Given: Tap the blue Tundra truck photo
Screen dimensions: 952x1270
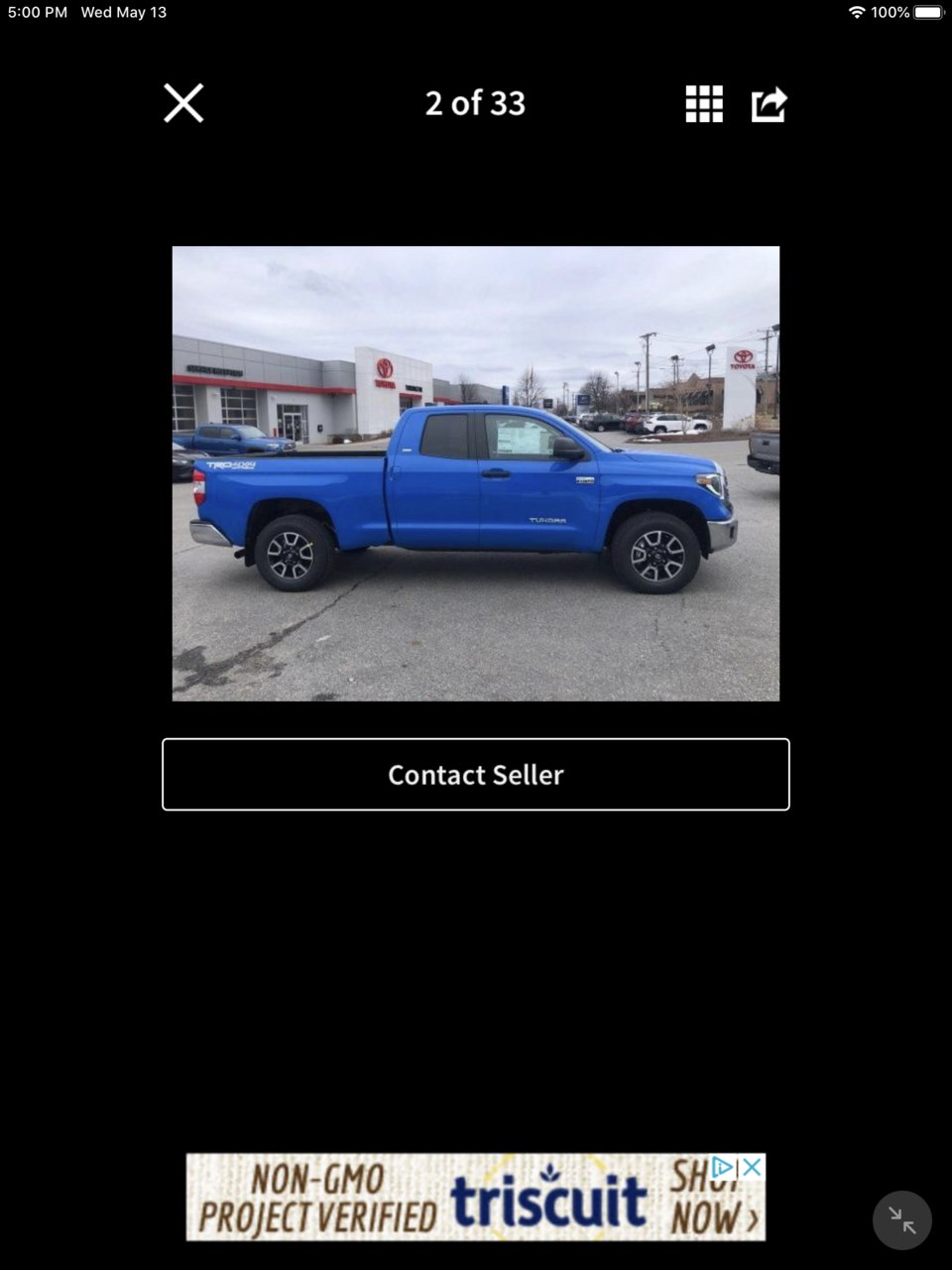Looking at the screenshot, I should coord(476,473).
